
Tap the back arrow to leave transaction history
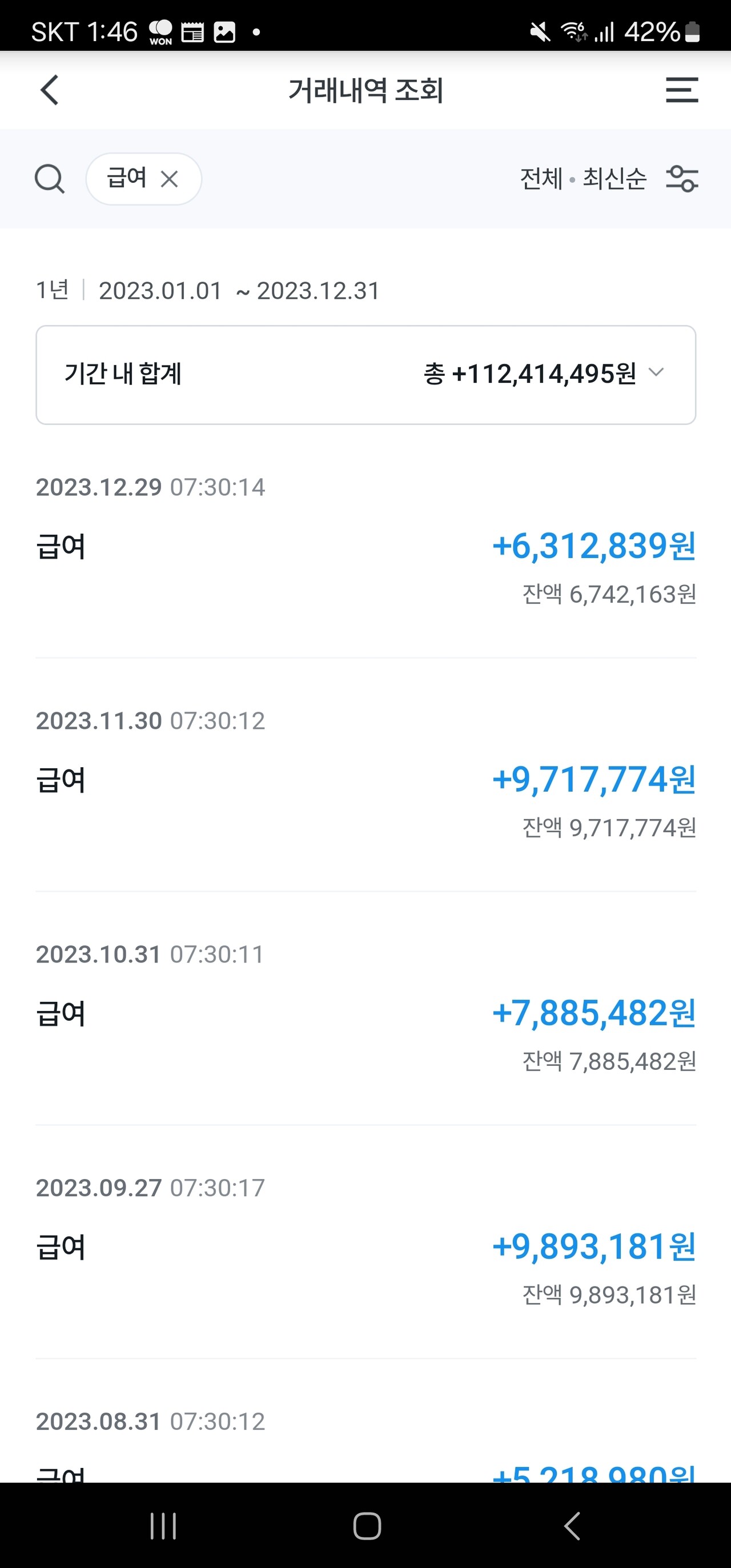click(49, 90)
